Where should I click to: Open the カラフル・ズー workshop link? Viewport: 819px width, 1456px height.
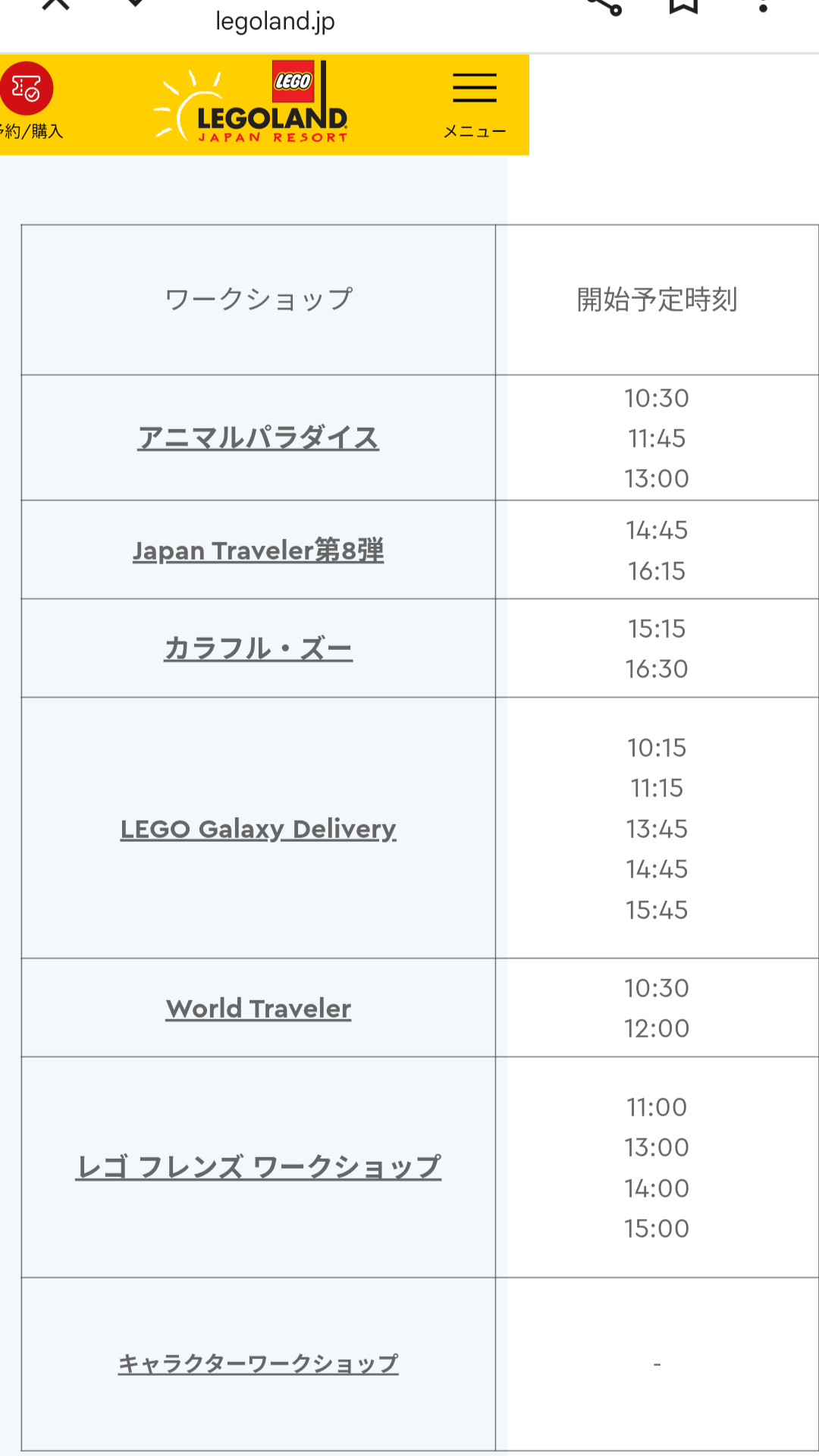point(258,648)
